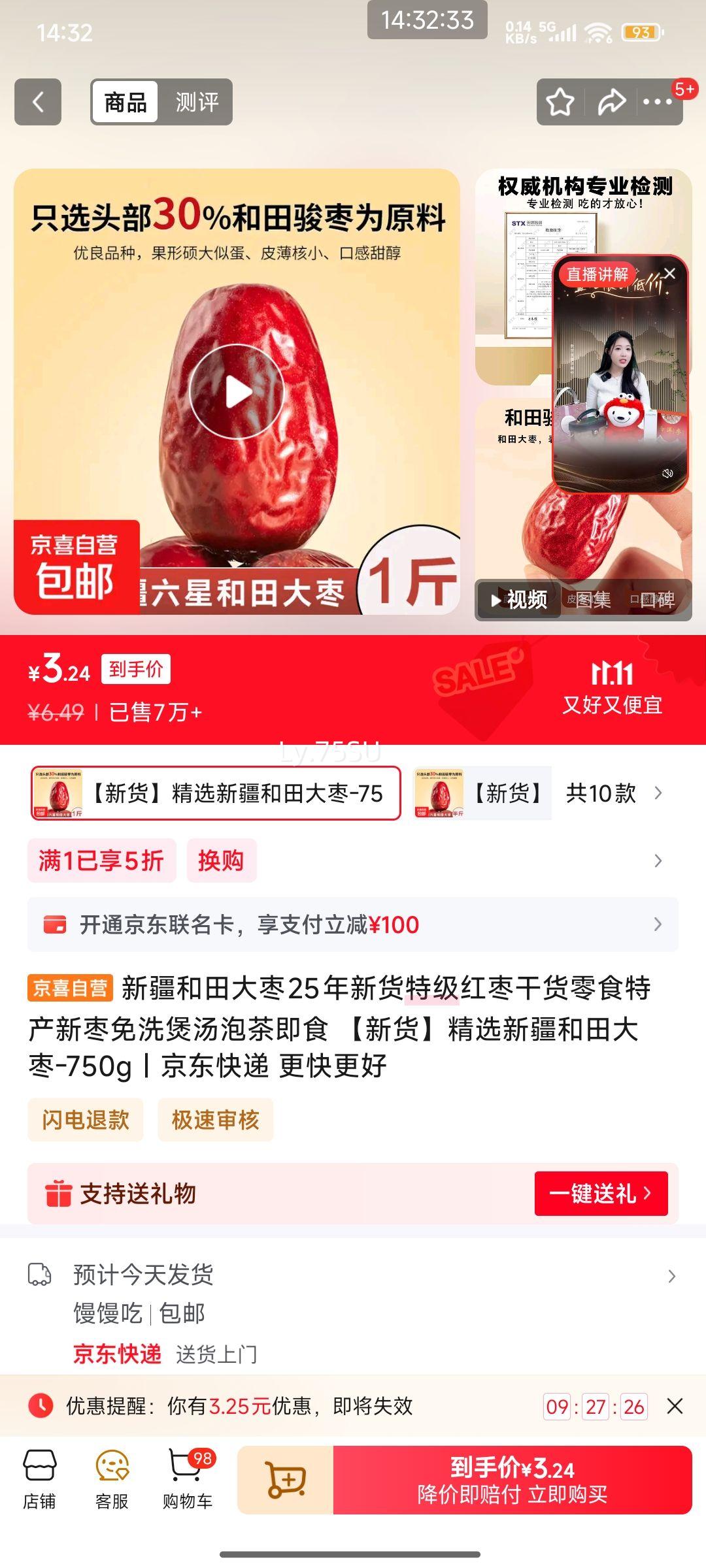Screen dimensions: 706x1568
Task: Favorite this product with the star icon
Action: coord(560,102)
